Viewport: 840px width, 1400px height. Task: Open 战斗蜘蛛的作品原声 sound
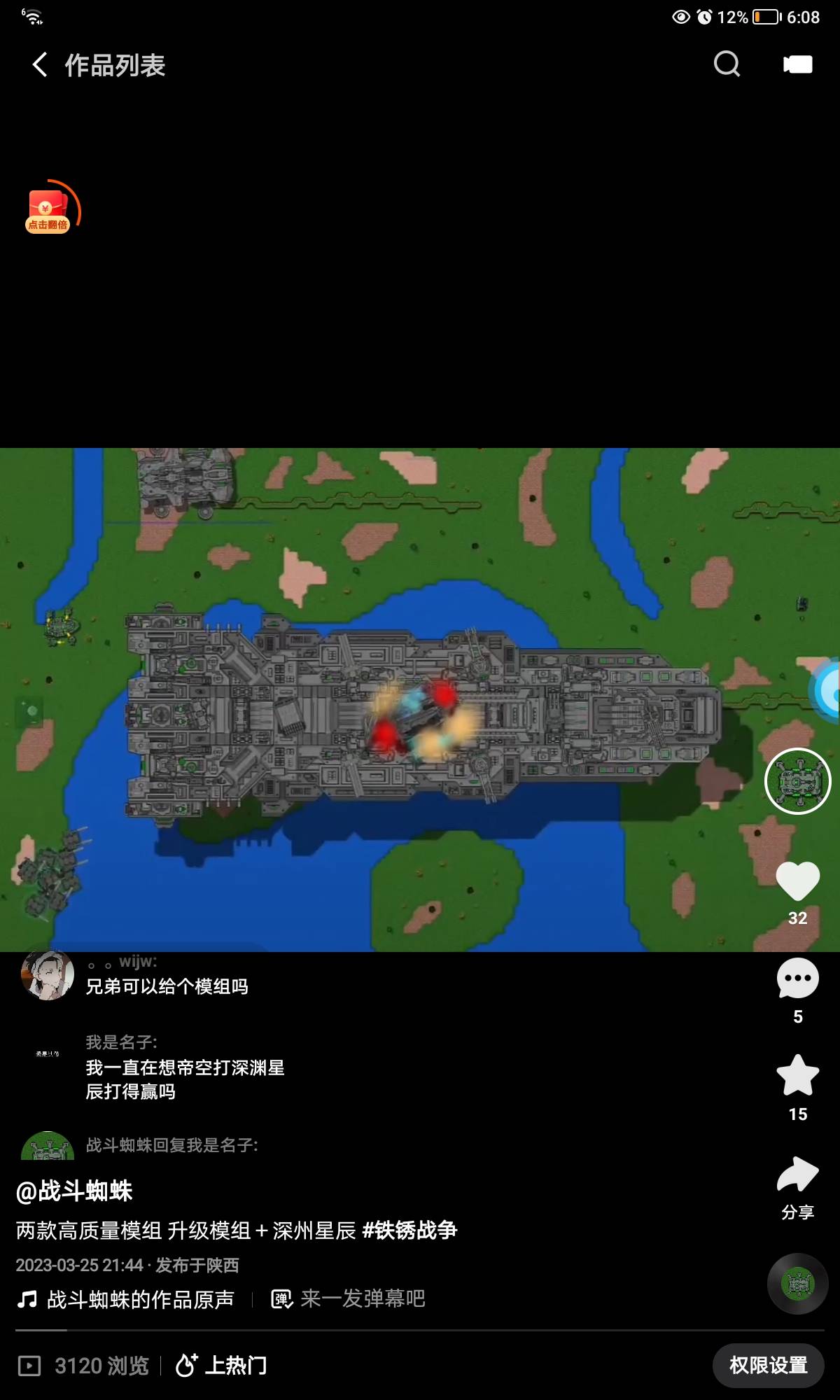pyautogui.click(x=140, y=1299)
